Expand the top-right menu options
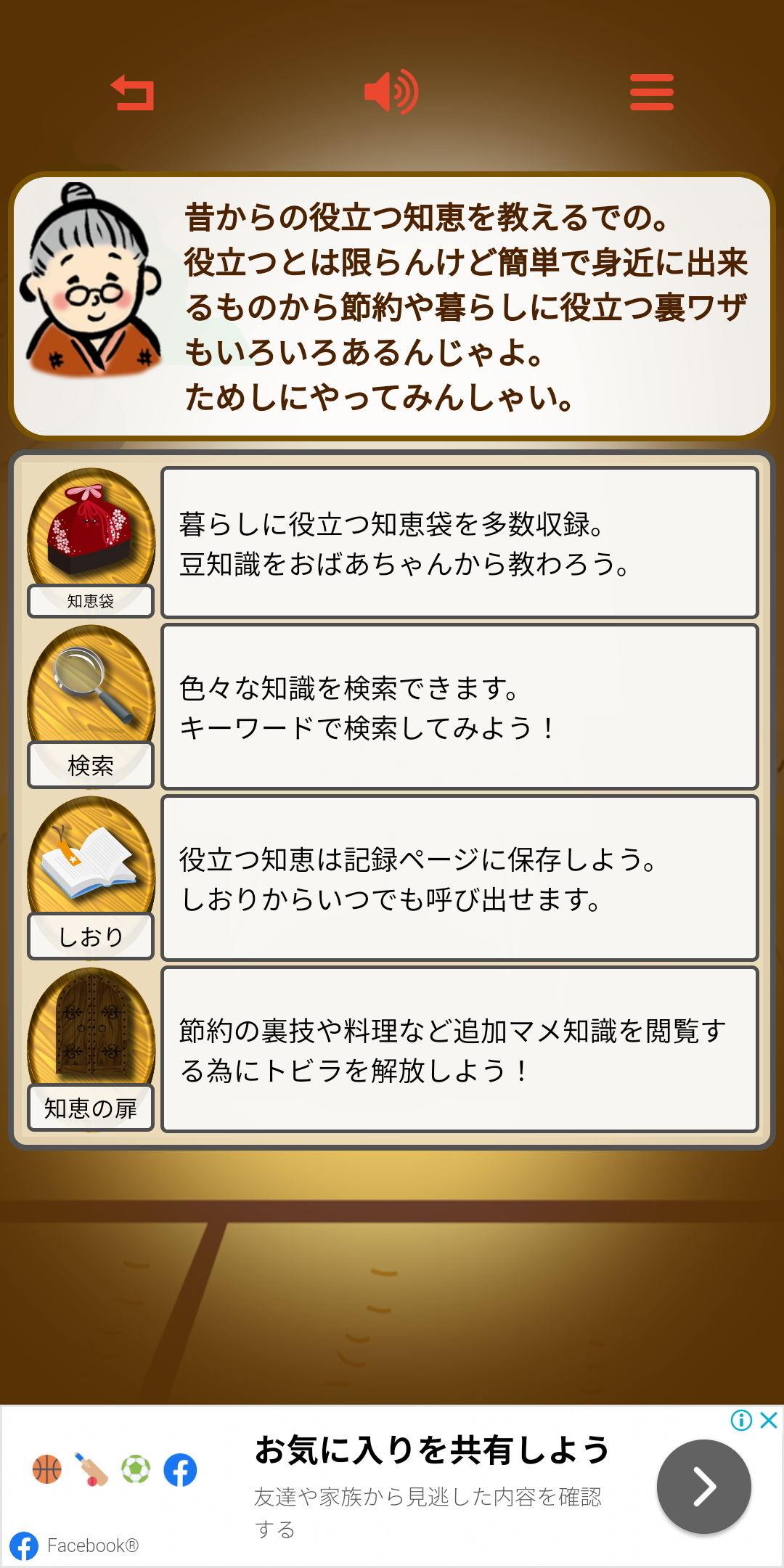This screenshot has width=784, height=1568. tap(651, 92)
